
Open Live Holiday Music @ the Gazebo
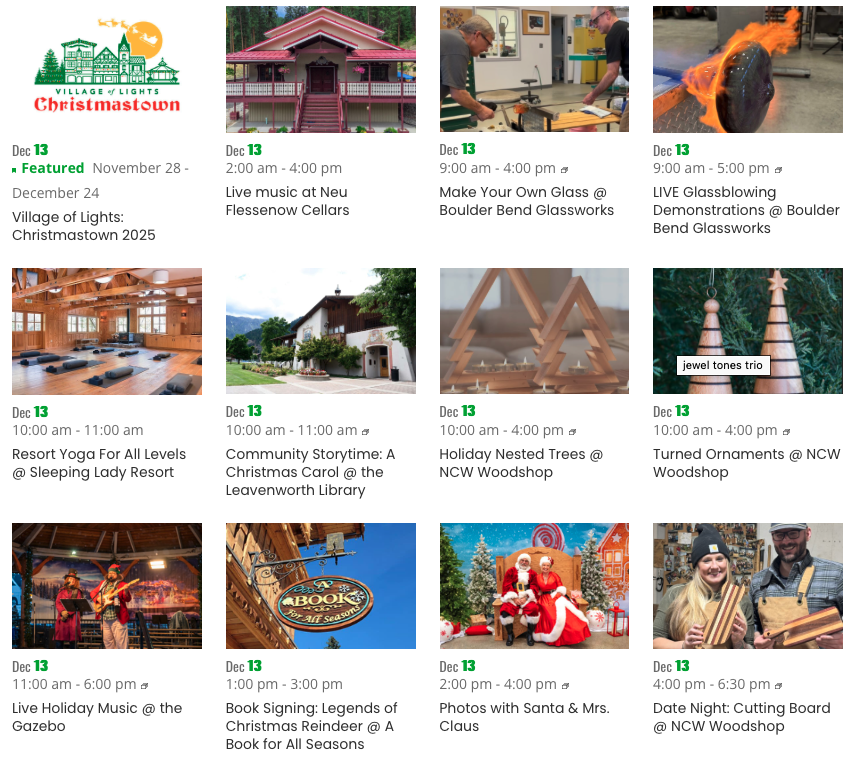[x=97, y=717]
